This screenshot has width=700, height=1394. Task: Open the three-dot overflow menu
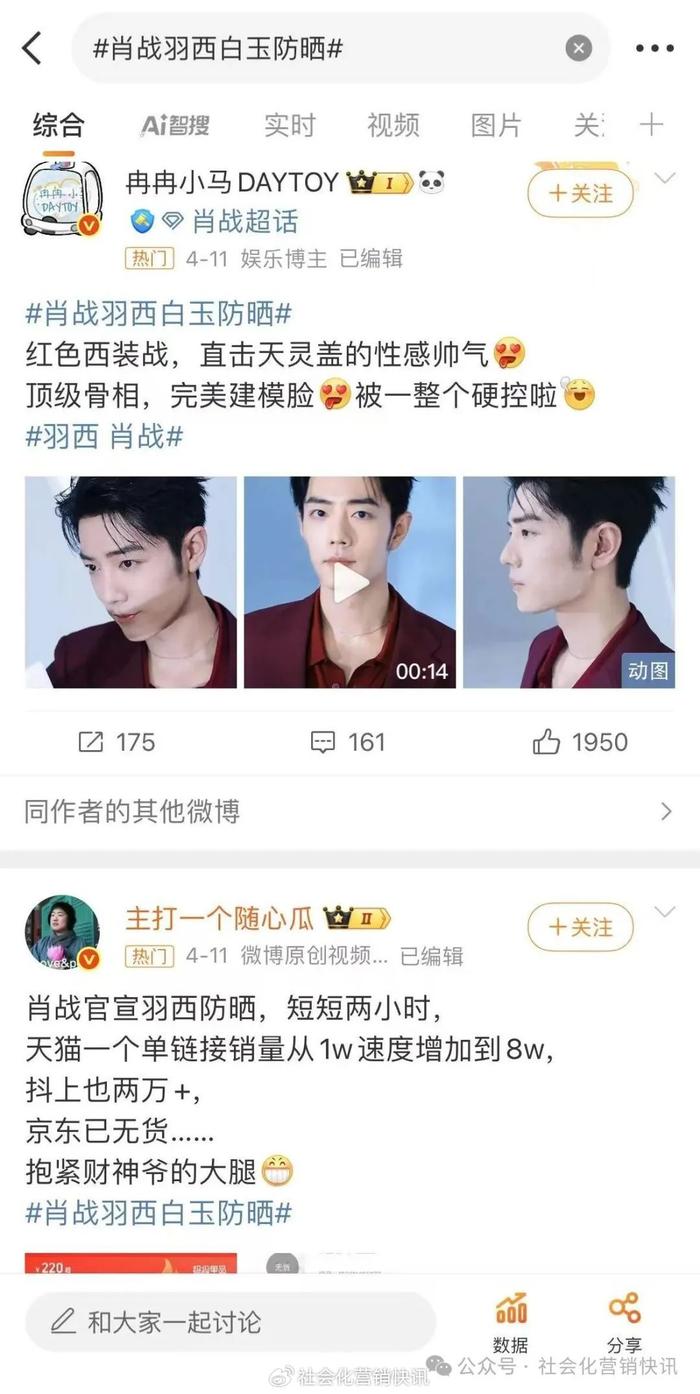point(655,48)
